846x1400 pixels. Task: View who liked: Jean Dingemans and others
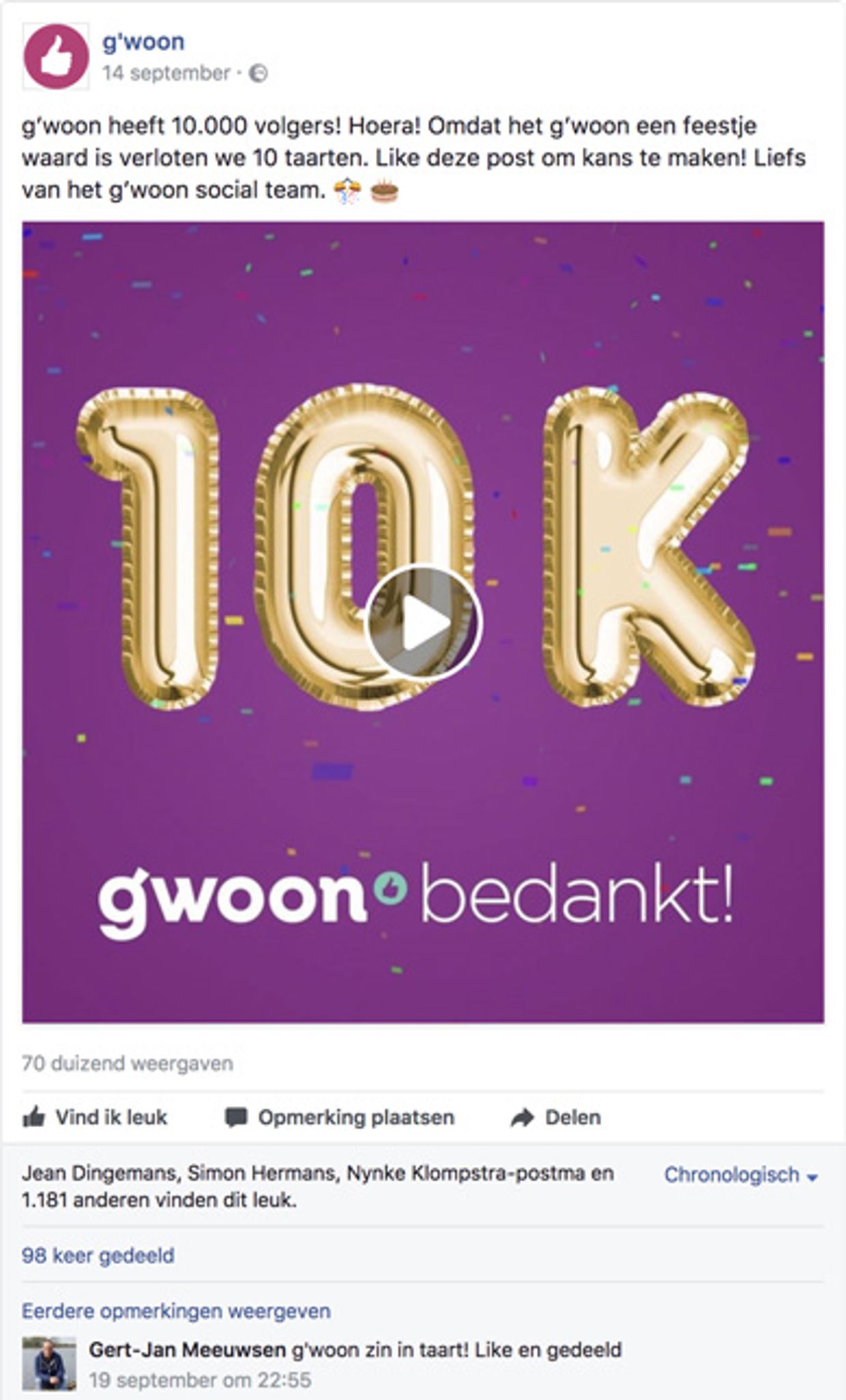(x=317, y=1186)
